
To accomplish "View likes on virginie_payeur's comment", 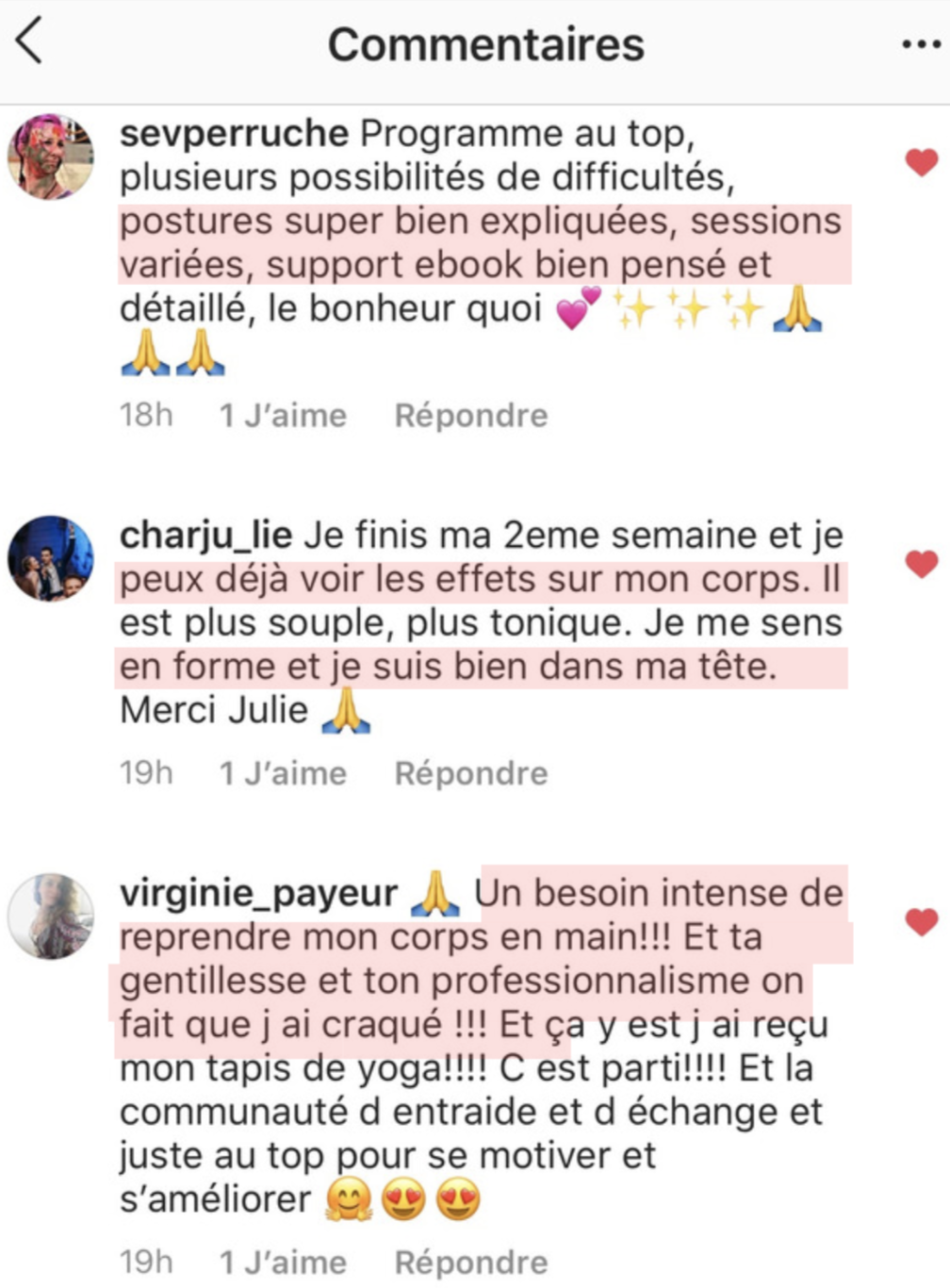I will [x=283, y=1263].
